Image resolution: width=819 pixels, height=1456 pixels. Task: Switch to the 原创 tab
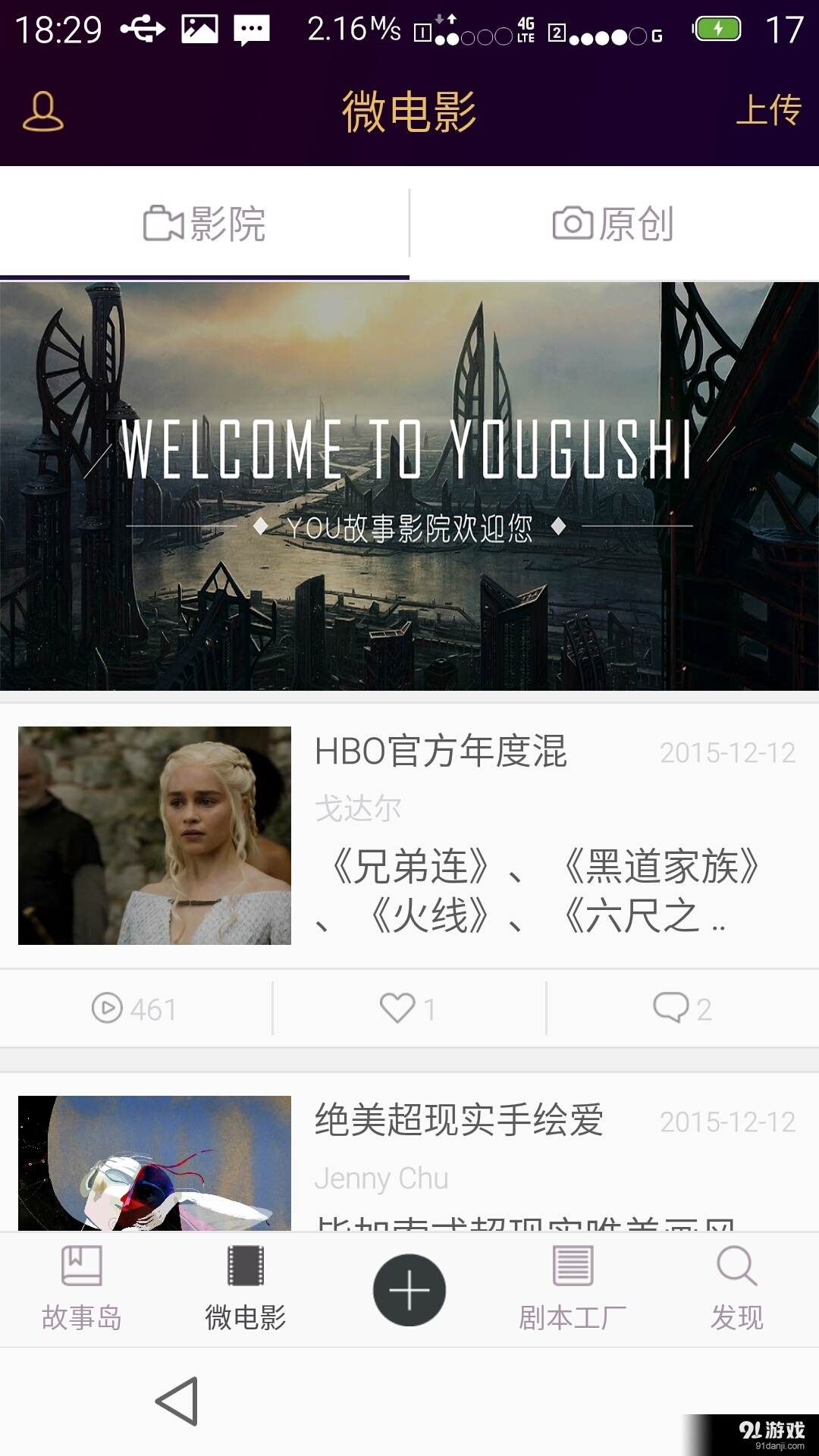[x=614, y=221]
